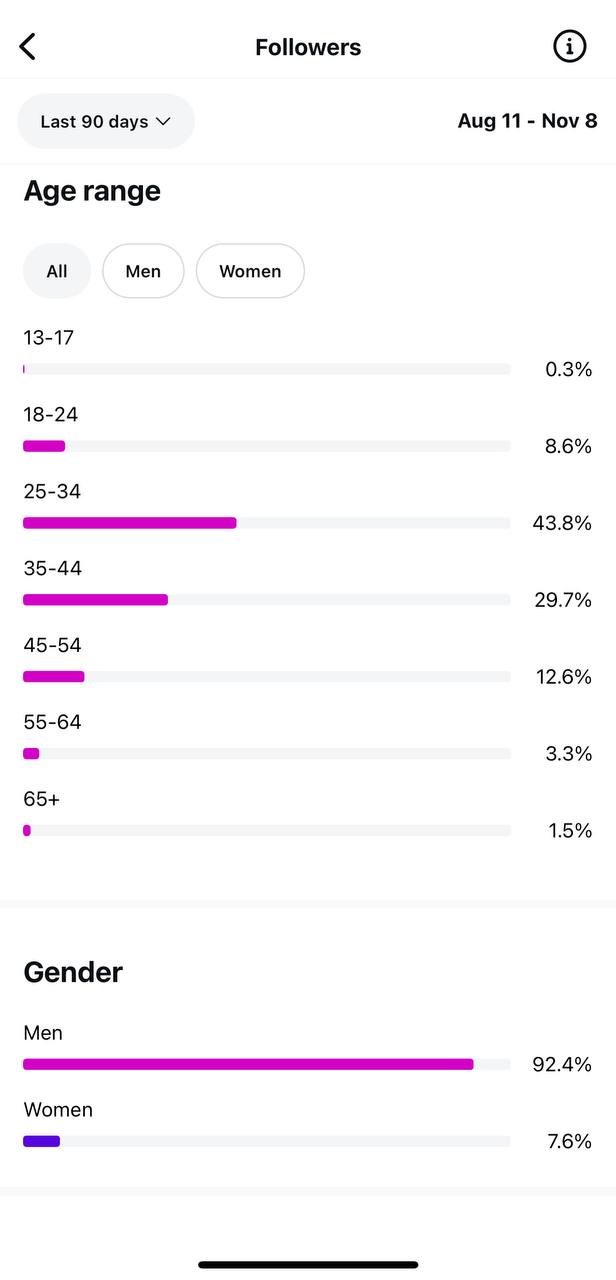Screen dimensions: 616x1280
Task: Go back from Followers screen
Action: [x=28, y=46]
